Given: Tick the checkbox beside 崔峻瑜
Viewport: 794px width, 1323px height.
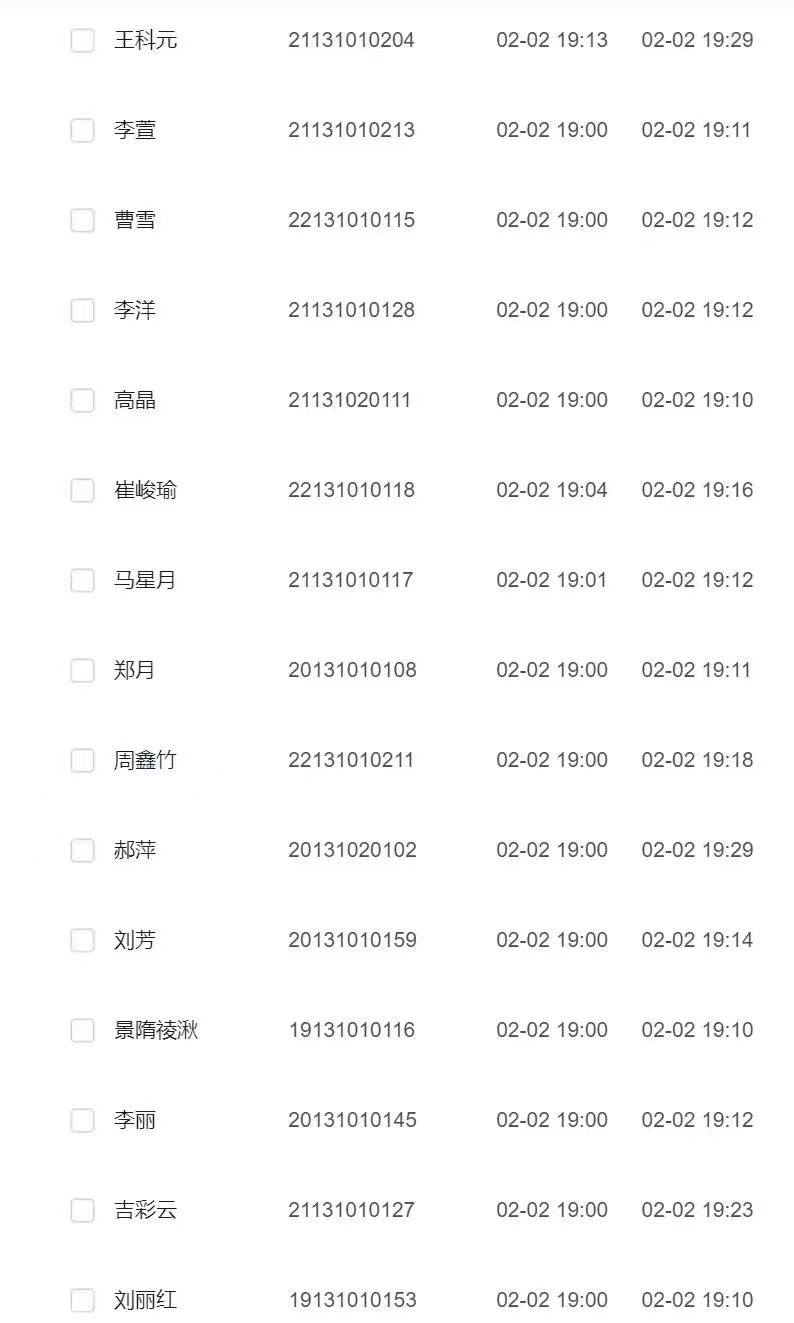Looking at the screenshot, I should click(x=82, y=491).
